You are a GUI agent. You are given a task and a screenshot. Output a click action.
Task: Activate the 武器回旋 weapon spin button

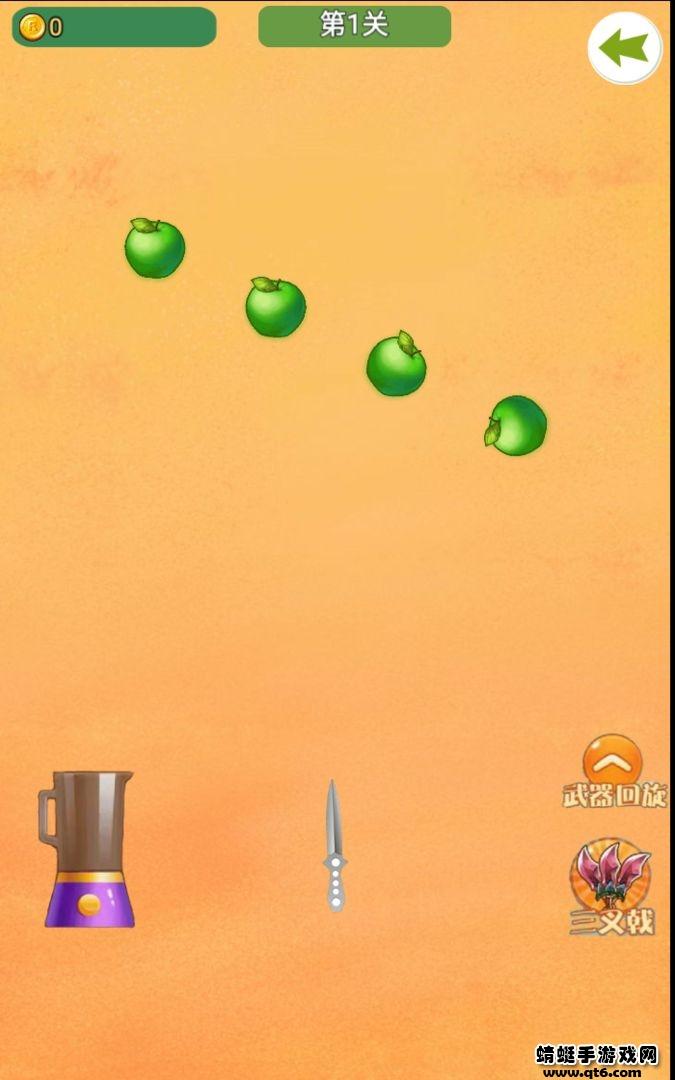(x=614, y=771)
